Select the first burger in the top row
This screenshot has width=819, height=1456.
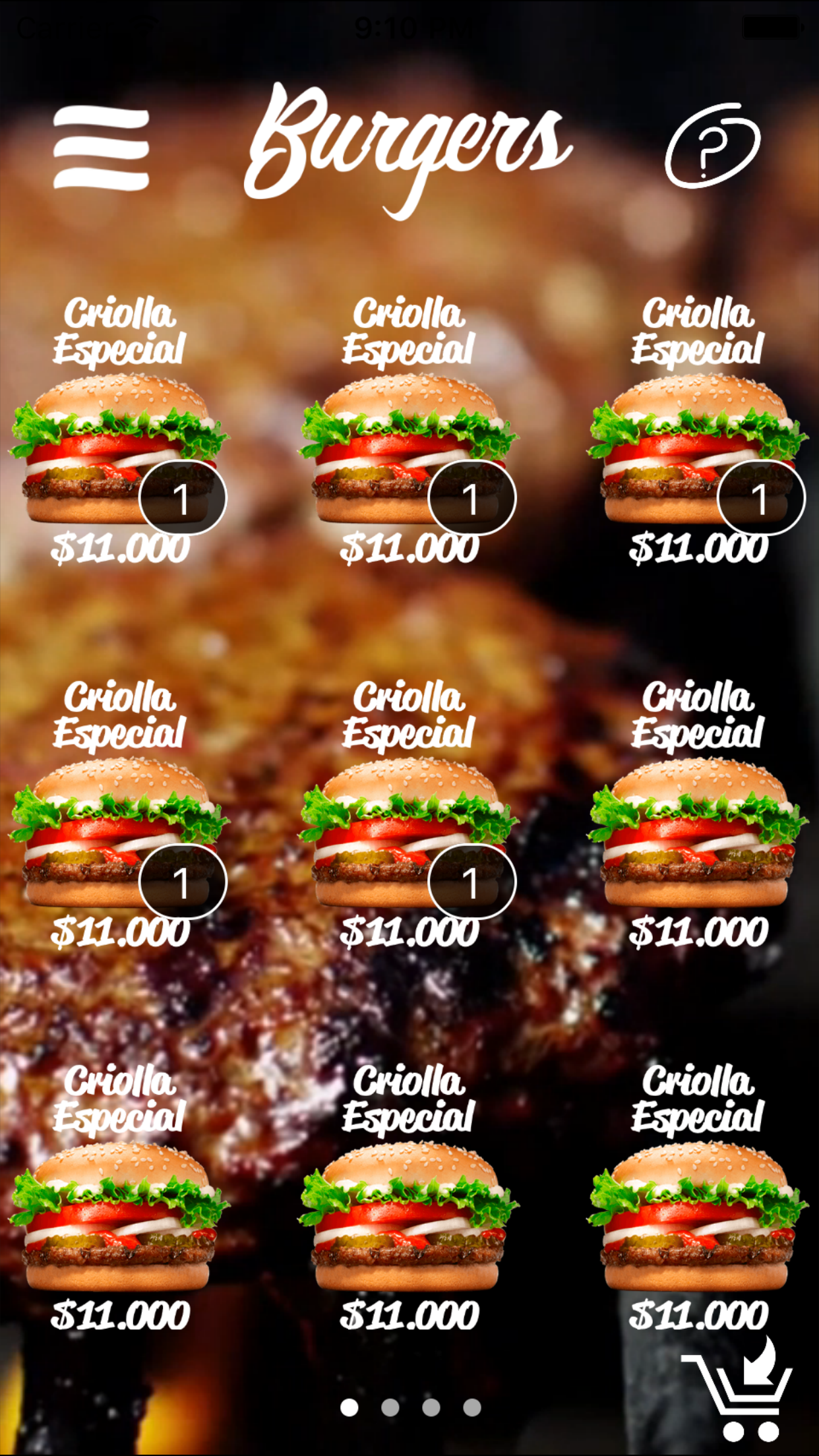(119, 448)
